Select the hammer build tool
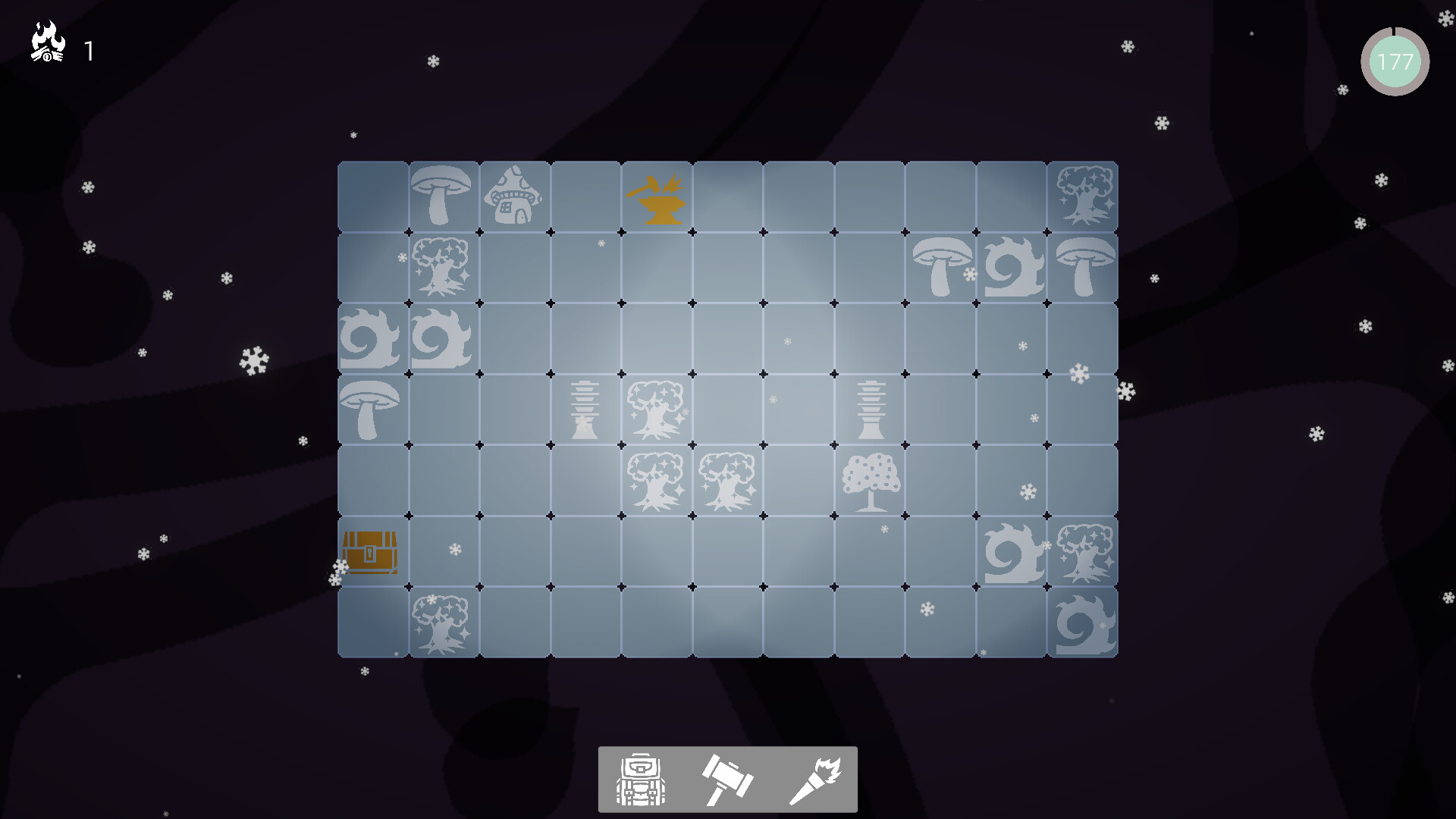The image size is (1456, 819). click(x=726, y=780)
